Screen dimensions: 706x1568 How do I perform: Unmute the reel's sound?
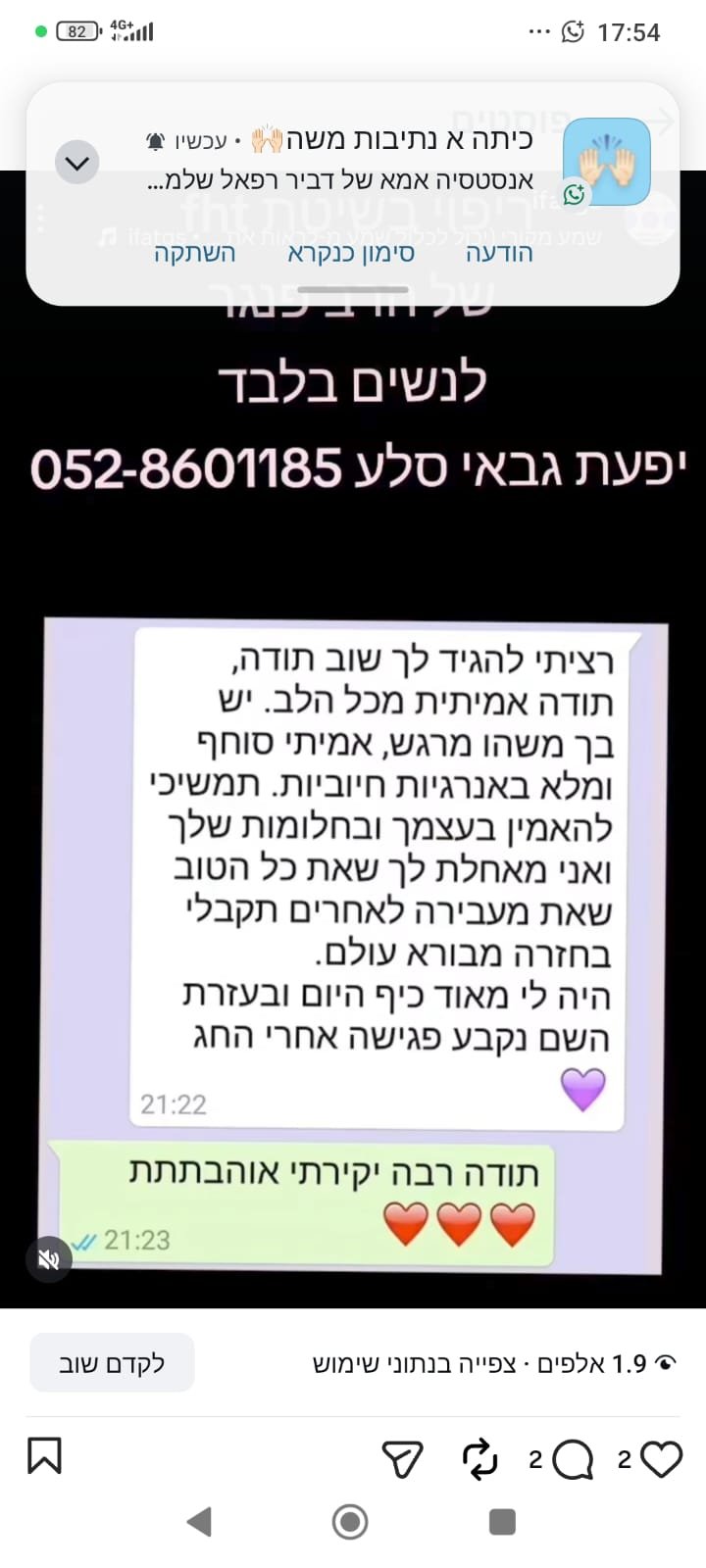48,1259
